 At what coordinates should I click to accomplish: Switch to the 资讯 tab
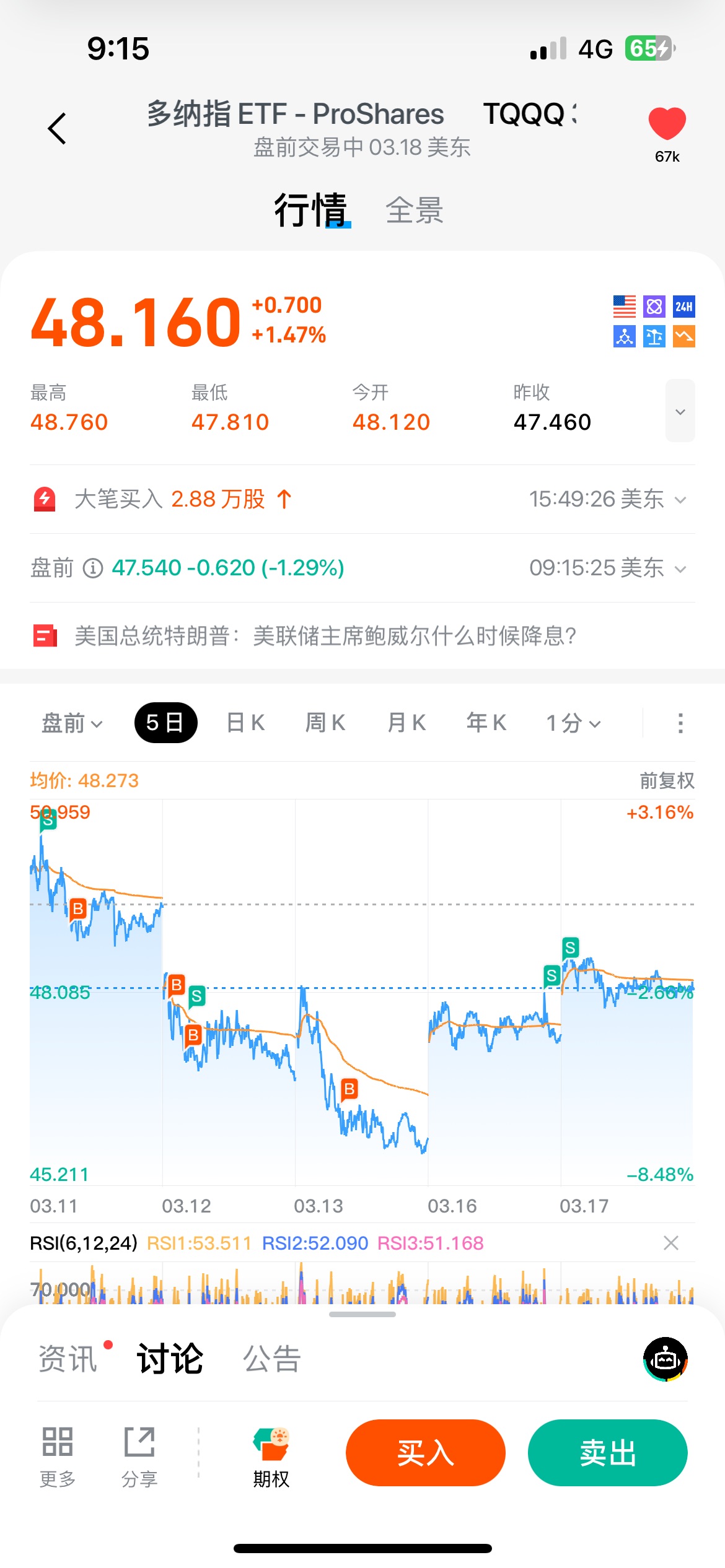68,1359
